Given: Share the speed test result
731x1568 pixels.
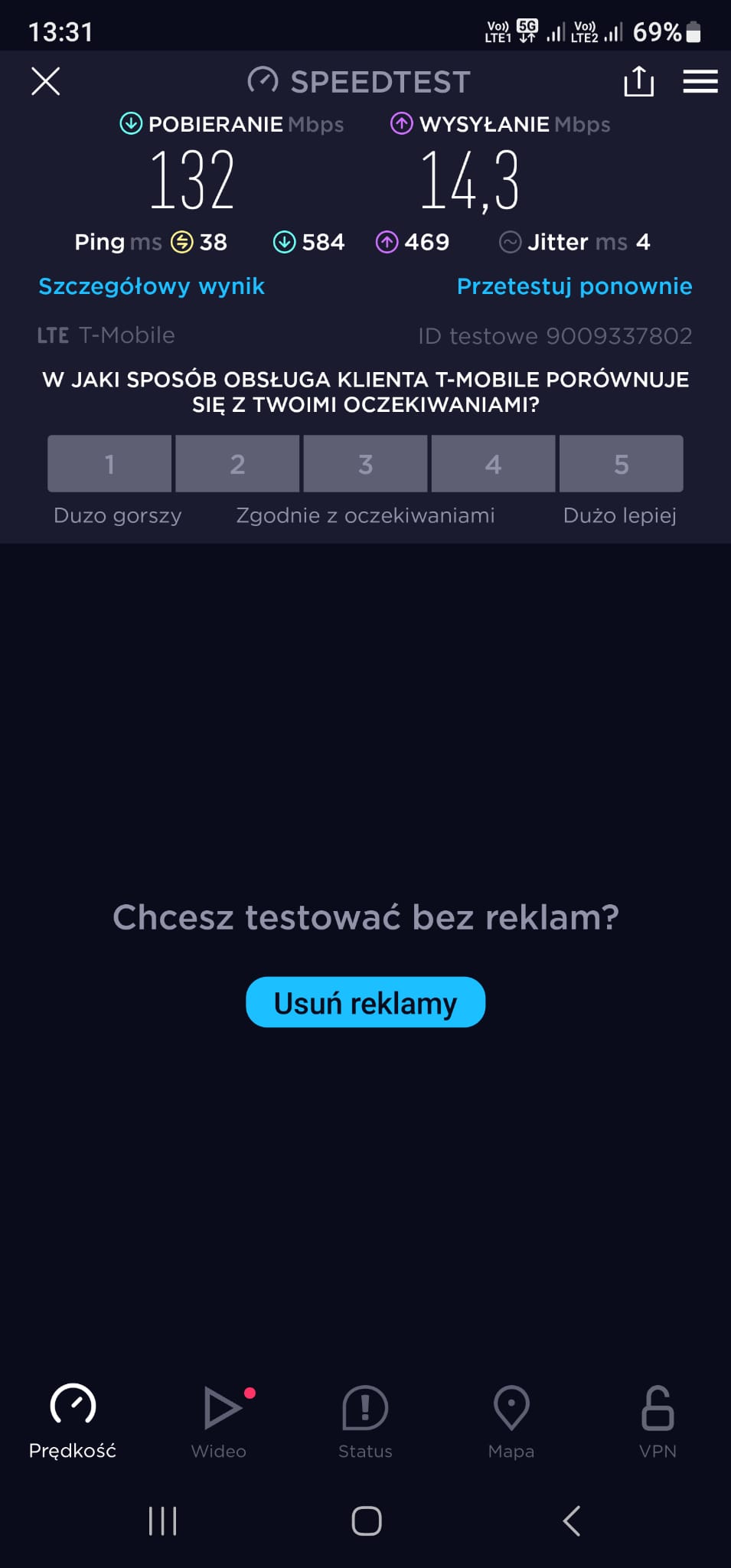Looking at the screenshot, I should pyautogui.click(x=638, y=81).
